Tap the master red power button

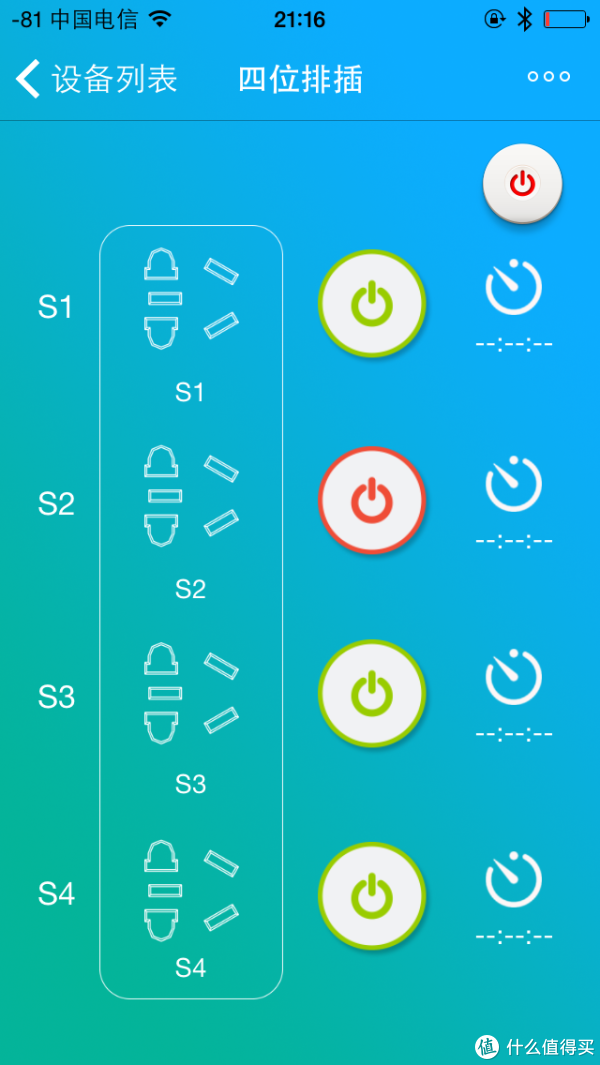pyautogui.click(x=523, y=183)
